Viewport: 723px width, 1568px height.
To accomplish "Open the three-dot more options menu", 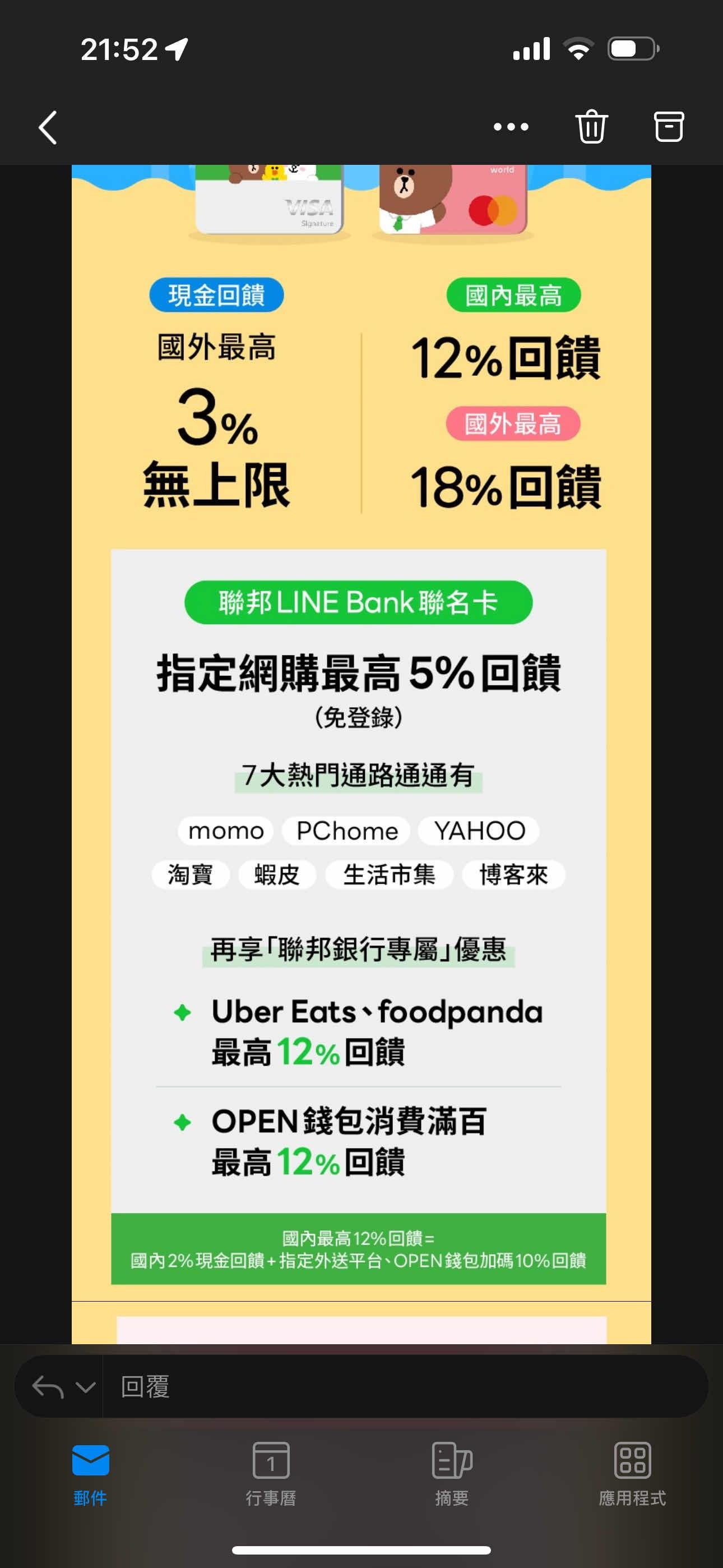I will [511, 127].
